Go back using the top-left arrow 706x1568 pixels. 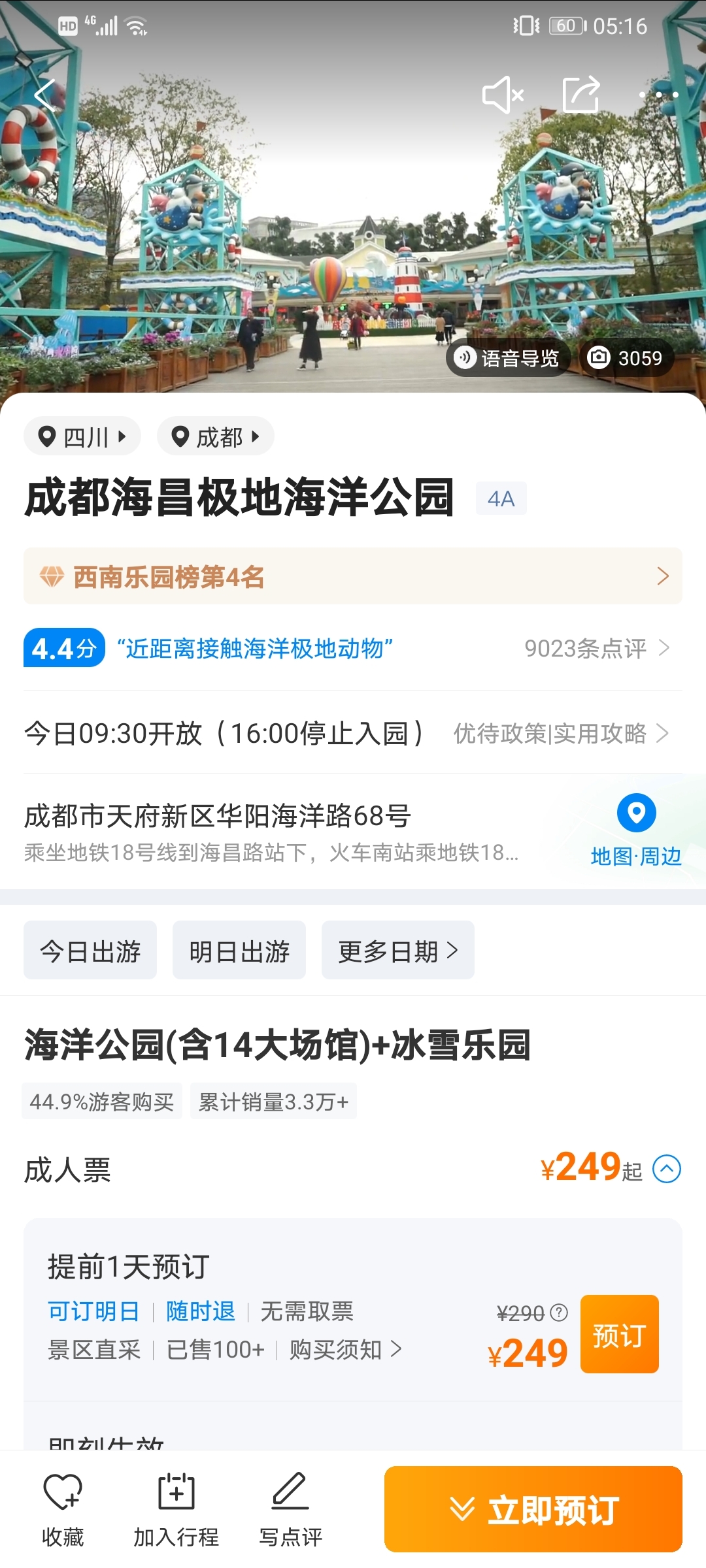click(46, 95)
